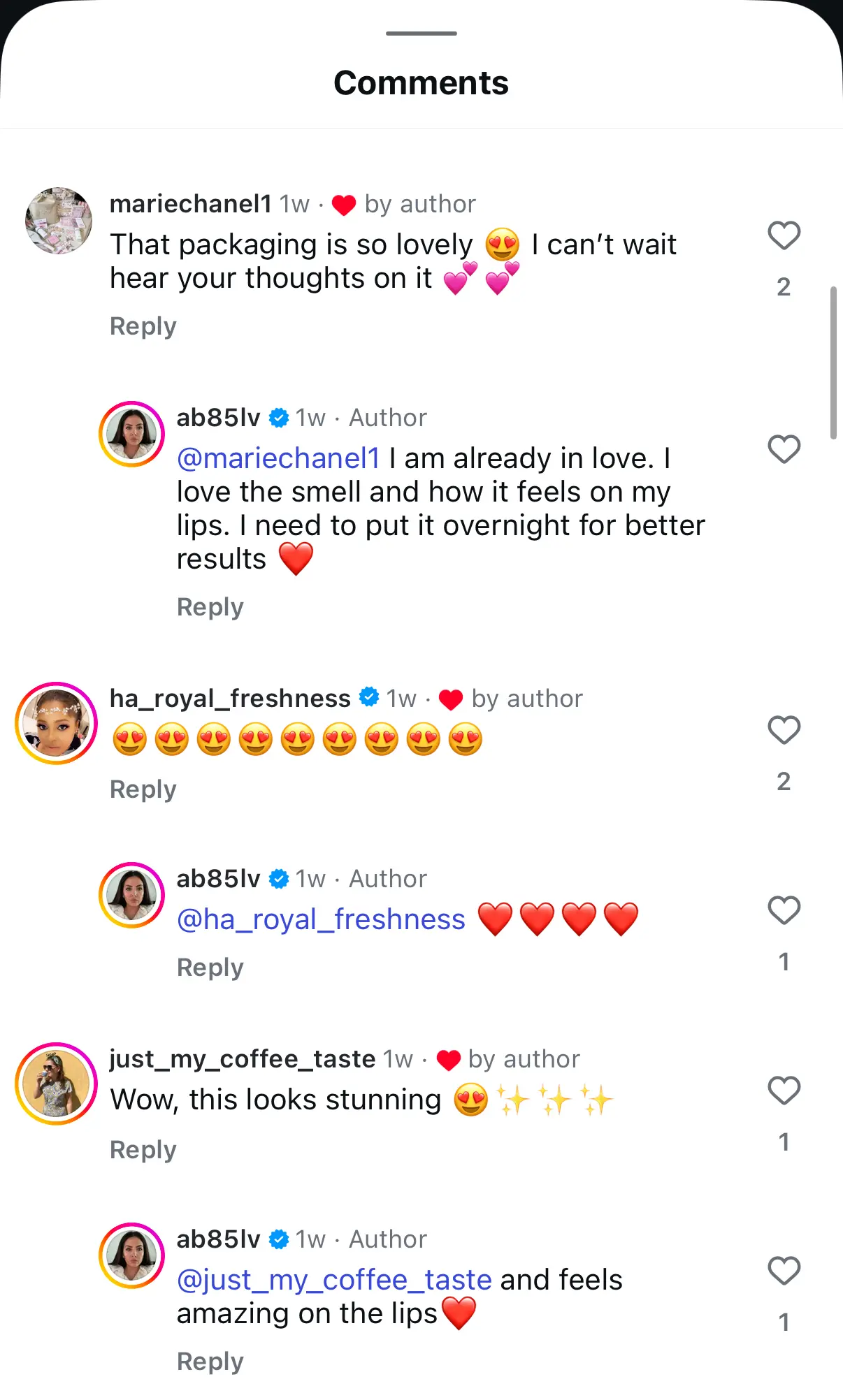Open the @just_my_coffee_taste mention link

334,1280
